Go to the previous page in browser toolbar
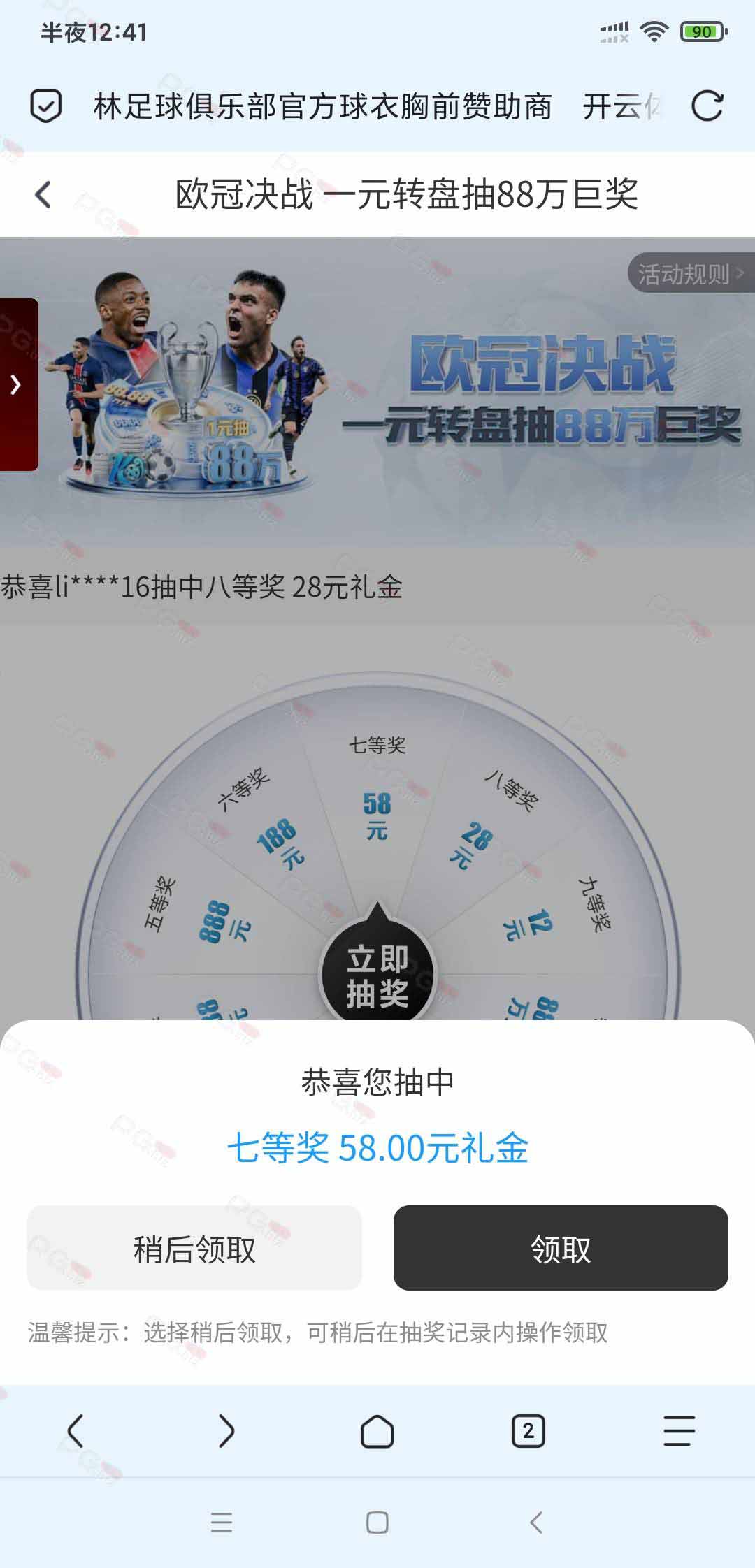 click(75, 1431)
